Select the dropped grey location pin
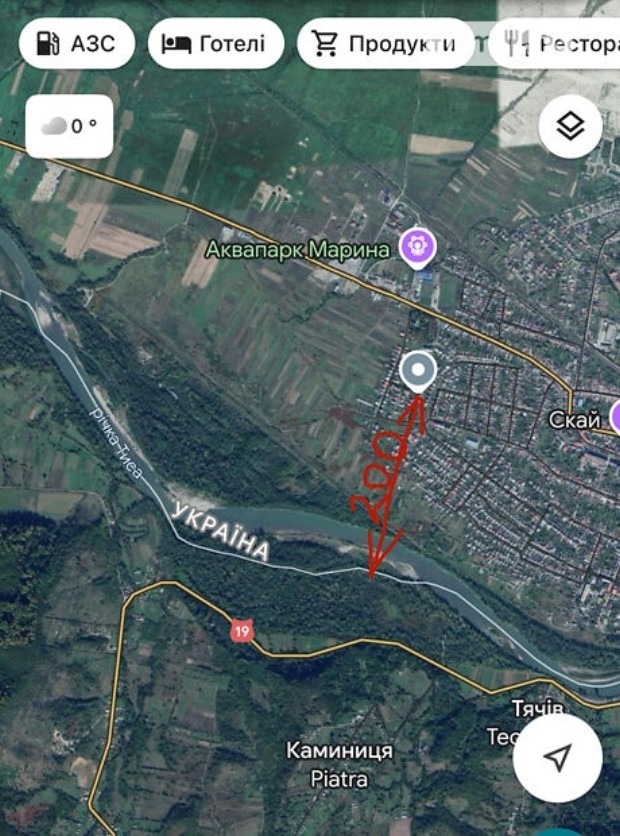The image size is (620, 836). pyautogui.click(x=418, y=371)
